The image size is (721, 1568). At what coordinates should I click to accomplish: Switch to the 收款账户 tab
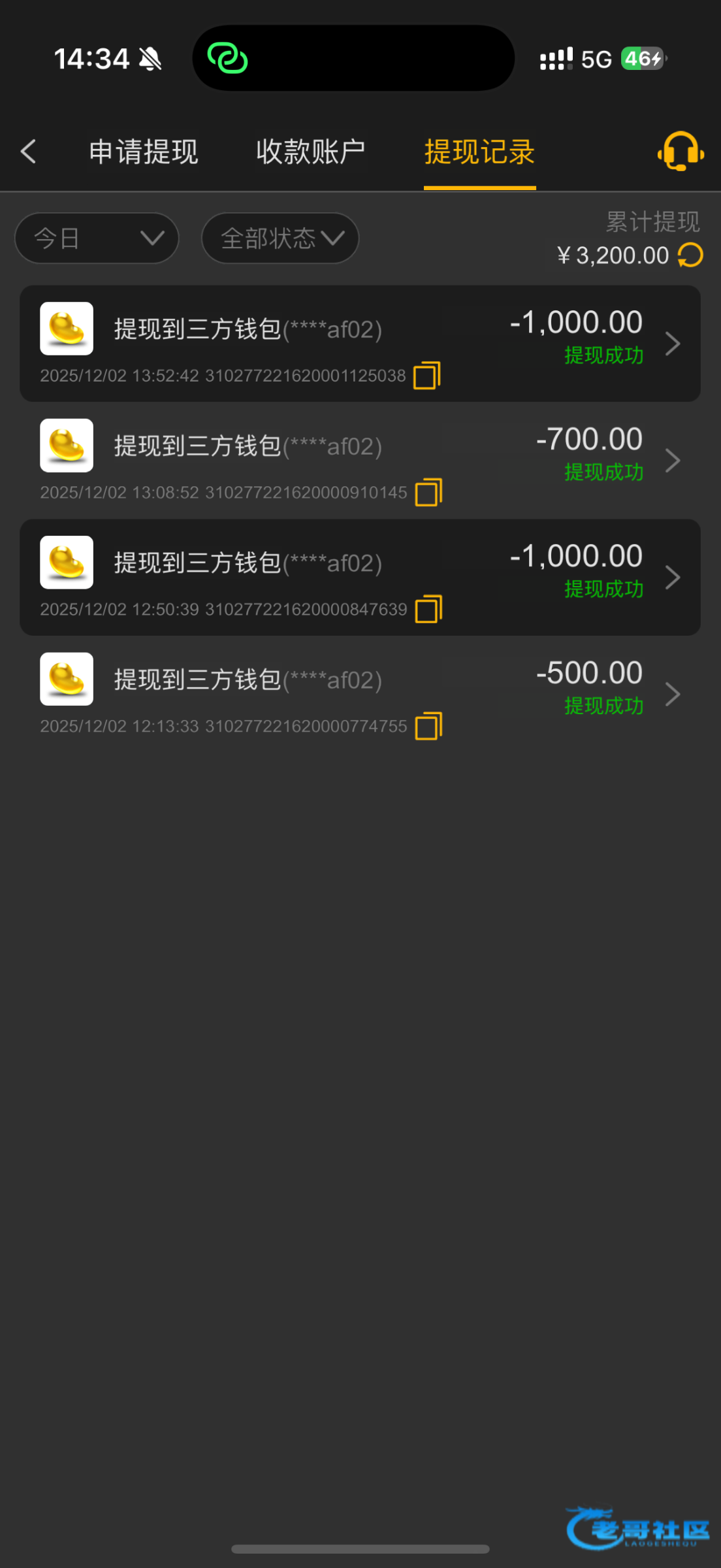pos(310,152)
